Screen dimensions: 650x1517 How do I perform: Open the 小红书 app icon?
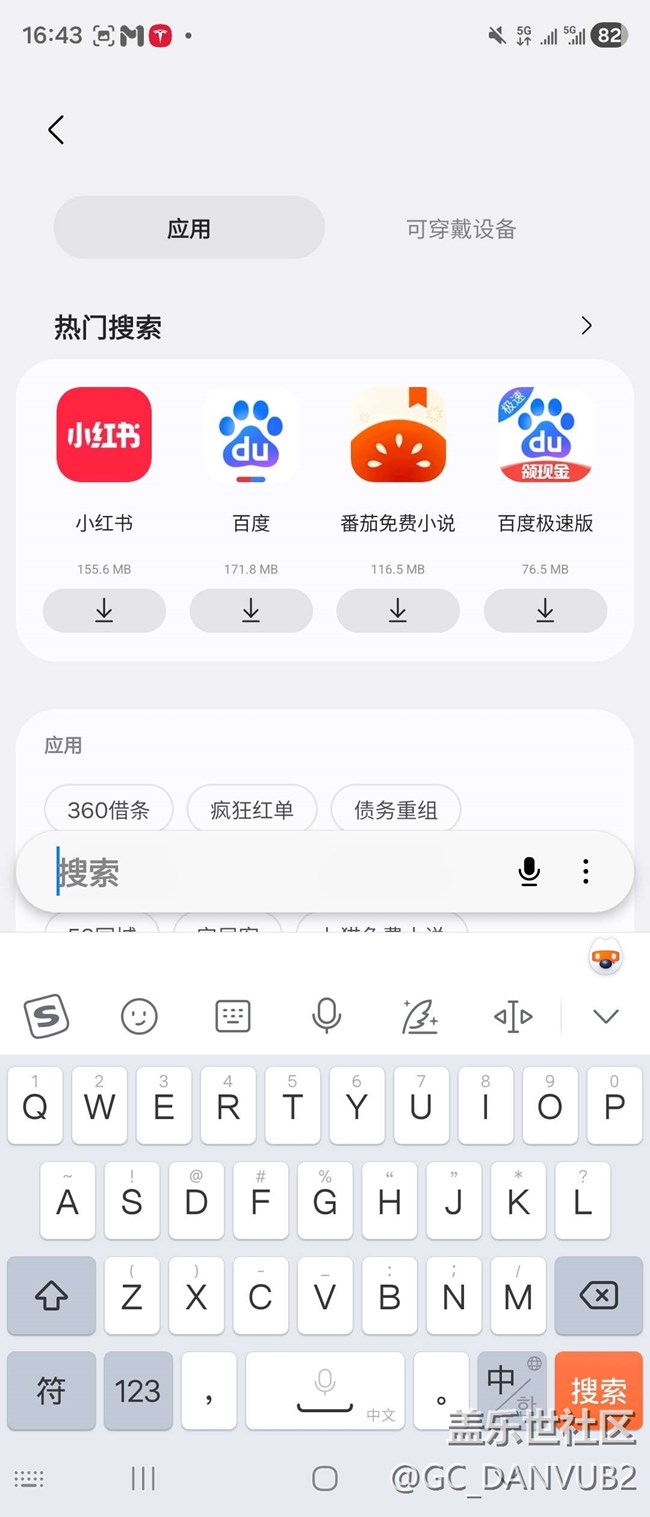pyautogui.click(x=104, y=435)
